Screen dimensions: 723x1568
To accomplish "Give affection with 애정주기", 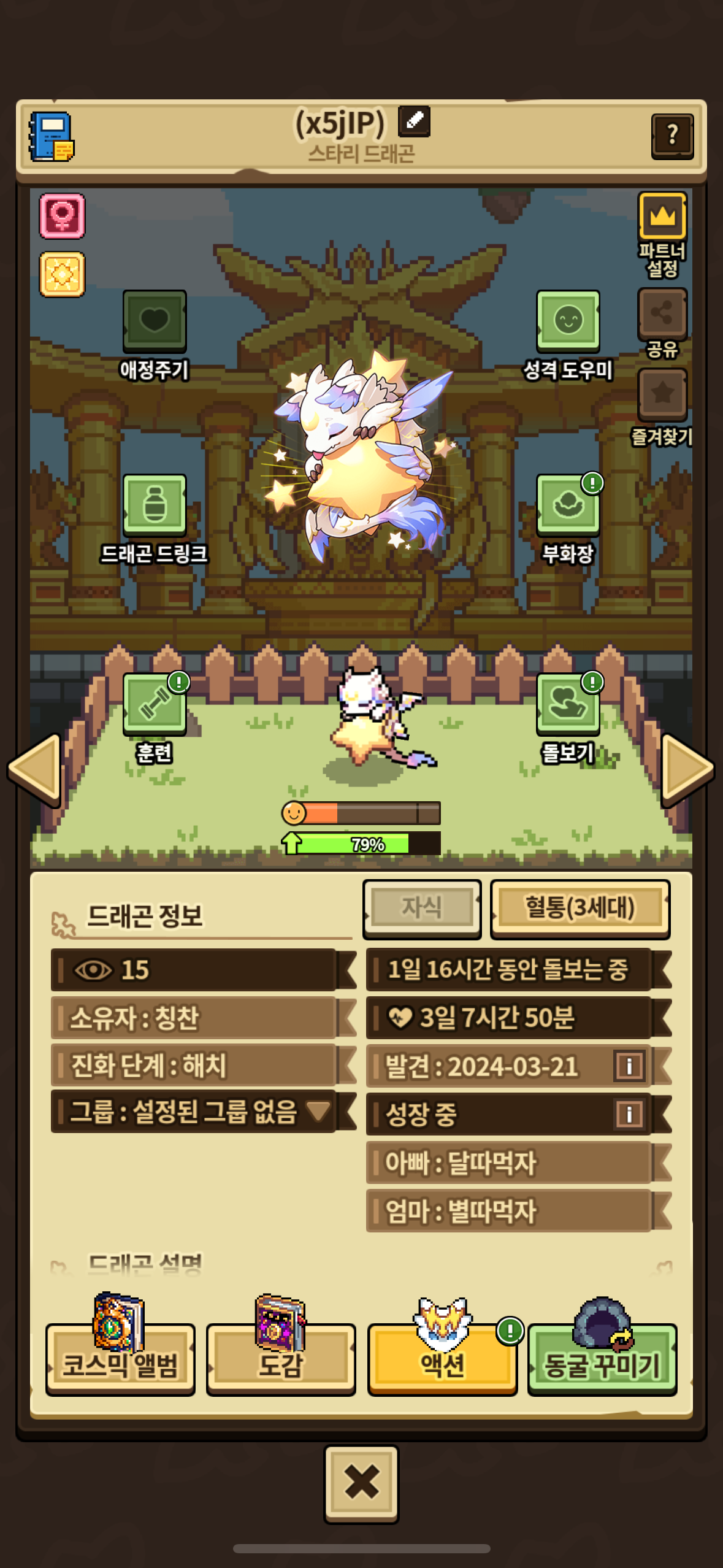I will [155, 320].
